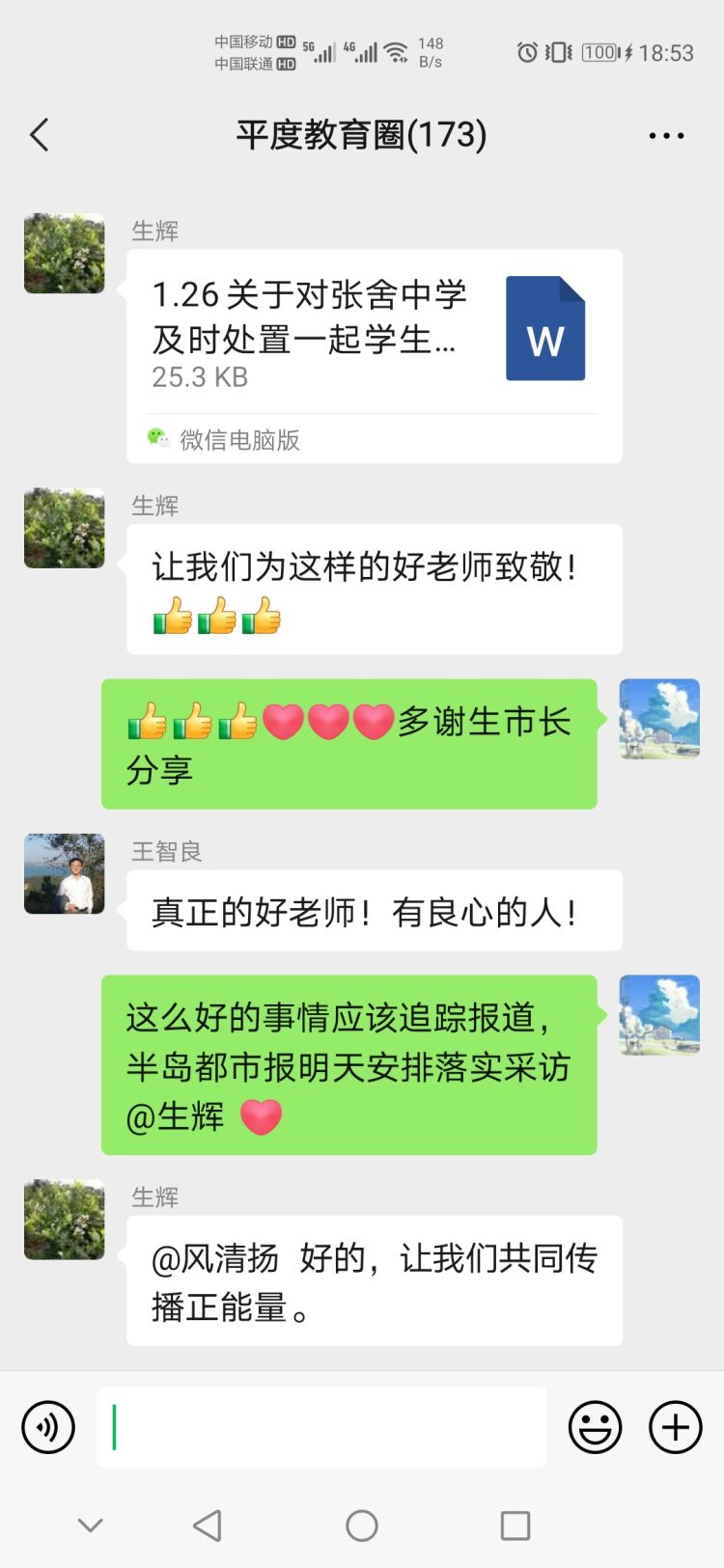The width and height of the screenshot is (724, 1568).
Task: View 王智良's profile avatar
Action: 64,873
